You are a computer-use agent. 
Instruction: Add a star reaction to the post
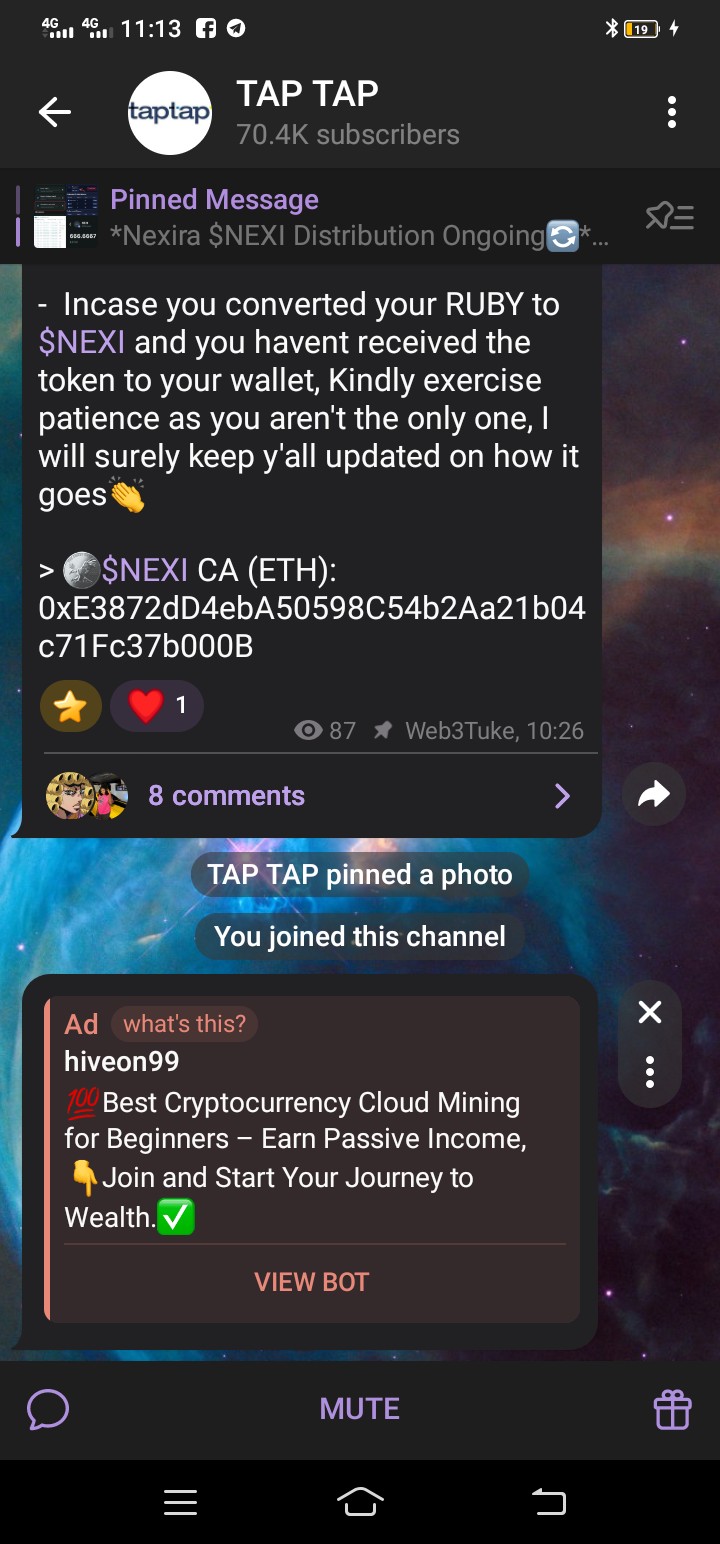pyautogui.click(x=71, y=707)
